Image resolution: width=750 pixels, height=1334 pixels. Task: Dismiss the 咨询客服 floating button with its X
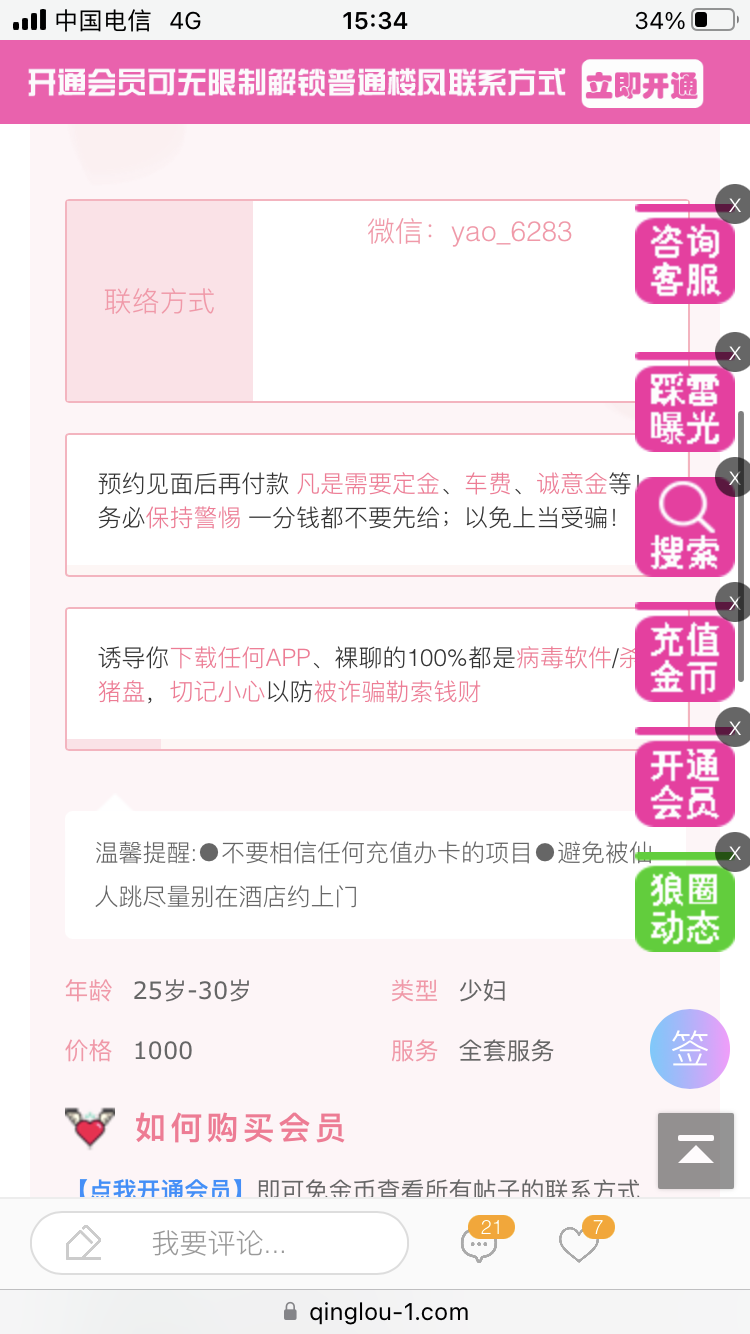click(734, 205)
